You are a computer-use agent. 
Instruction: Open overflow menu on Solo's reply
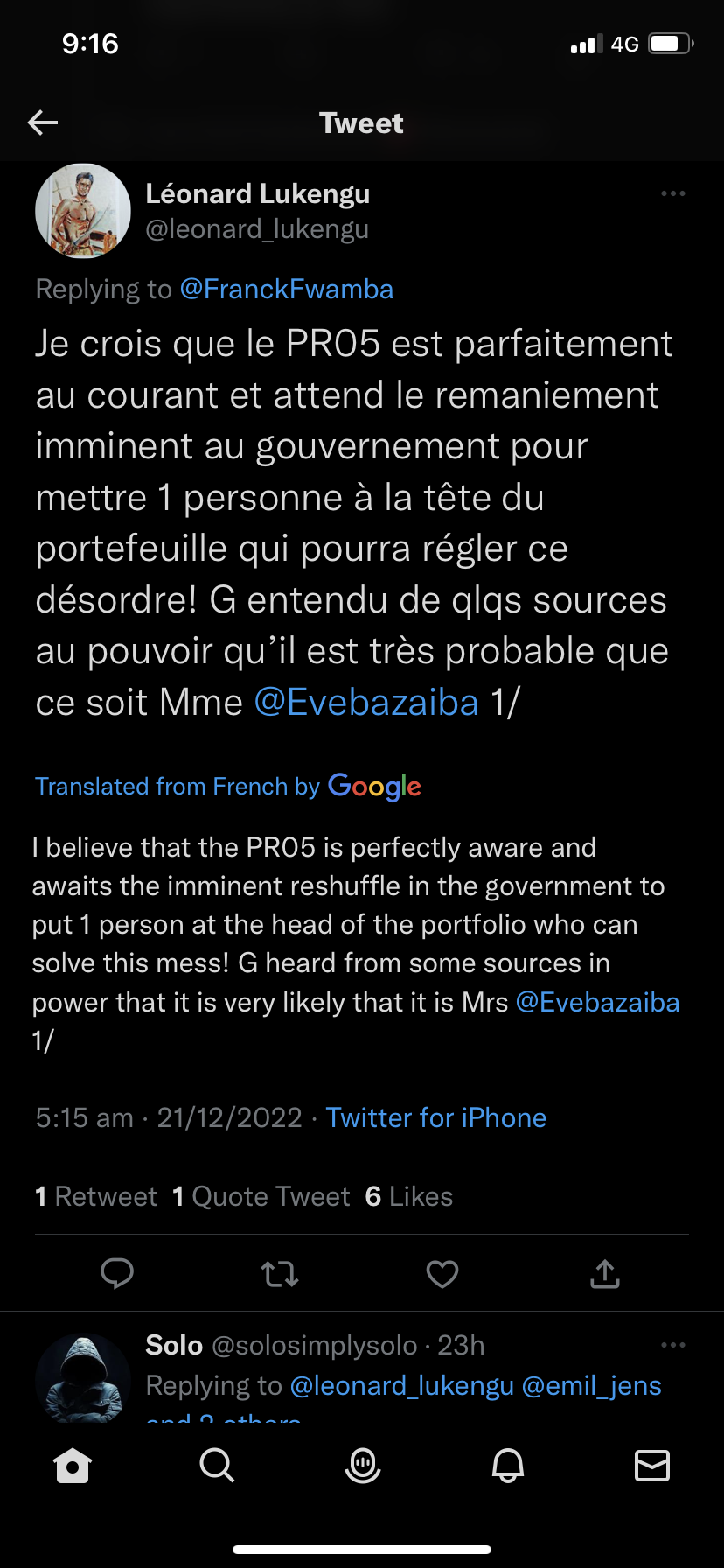point(672,1345)
